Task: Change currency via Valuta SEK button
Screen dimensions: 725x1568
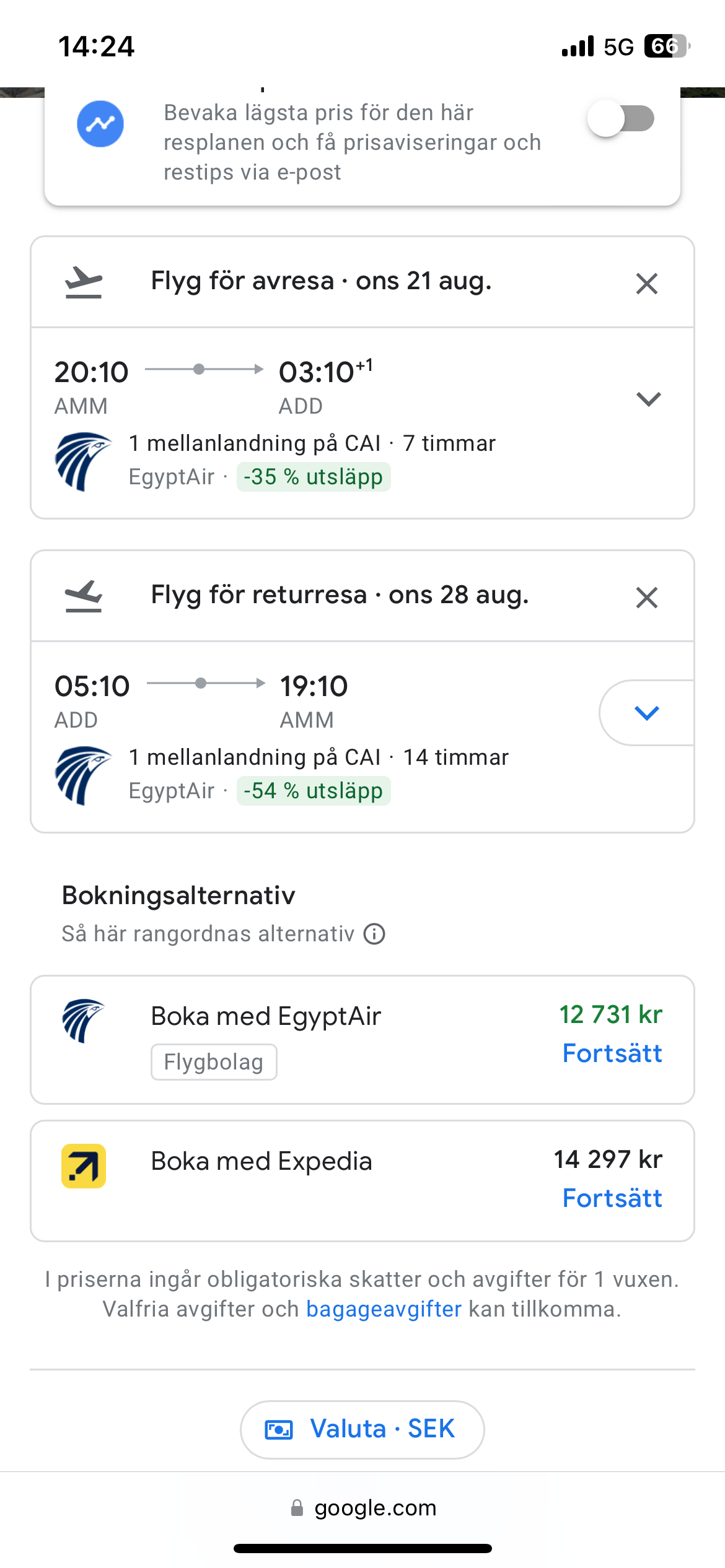Action: (362, 1429)
